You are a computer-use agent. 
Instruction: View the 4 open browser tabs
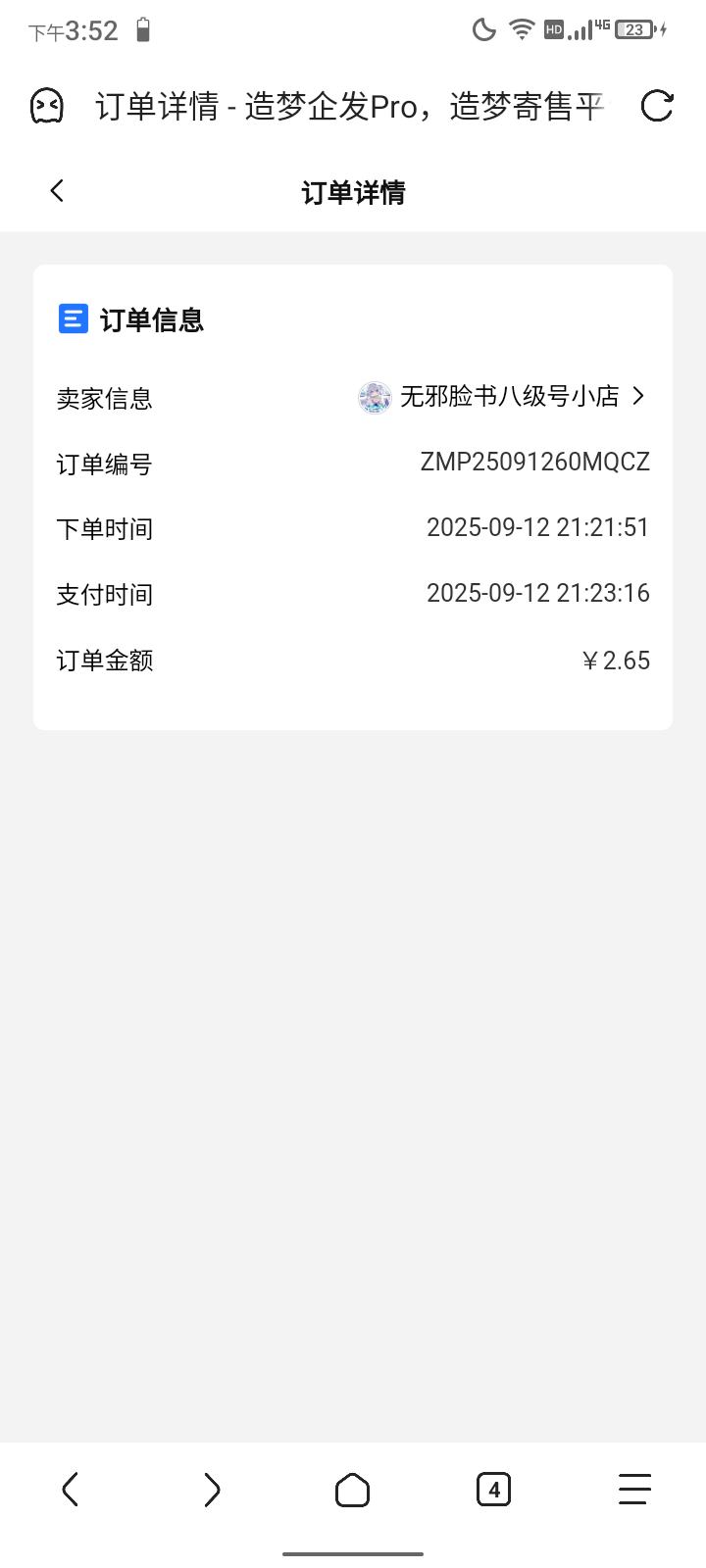point(493,1490)
